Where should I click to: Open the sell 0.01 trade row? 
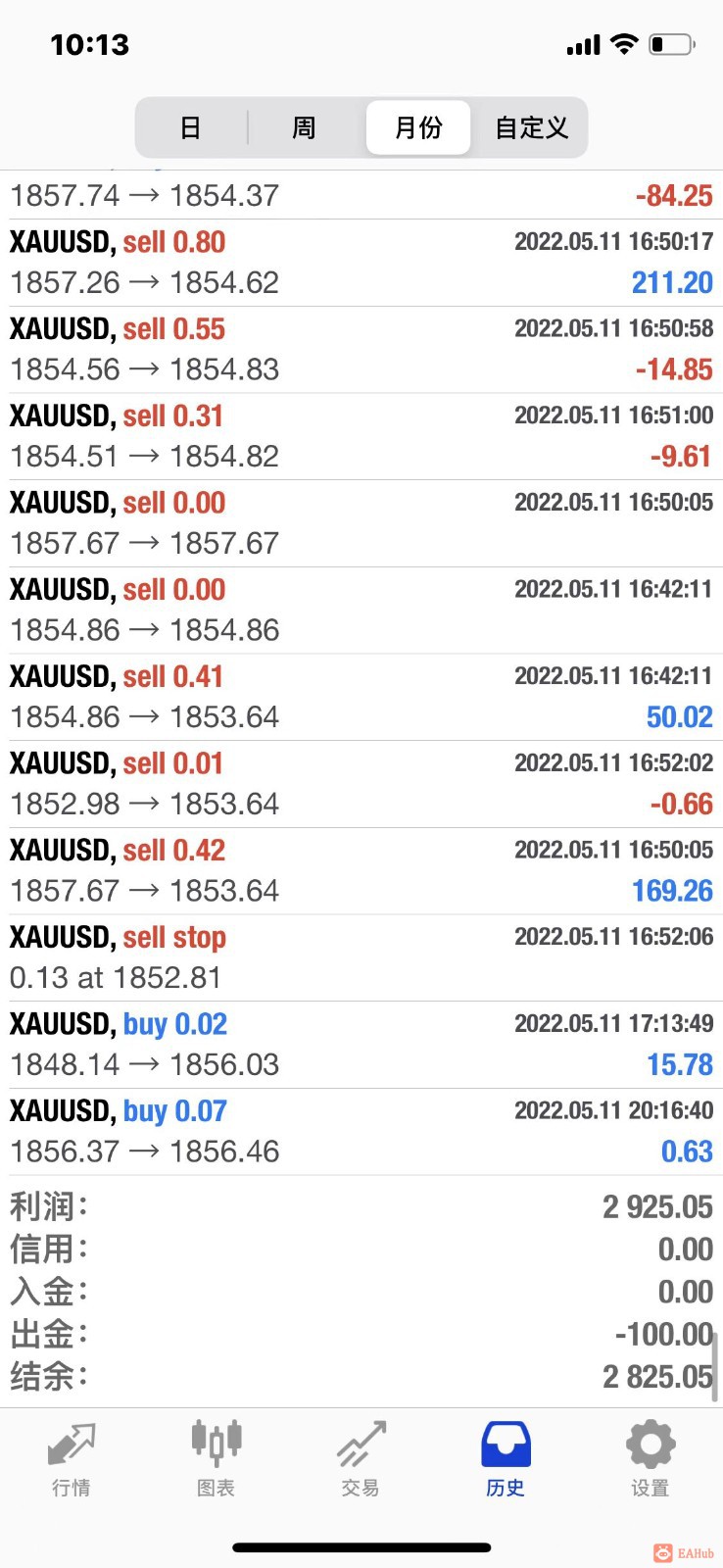[x=361, y=784]
